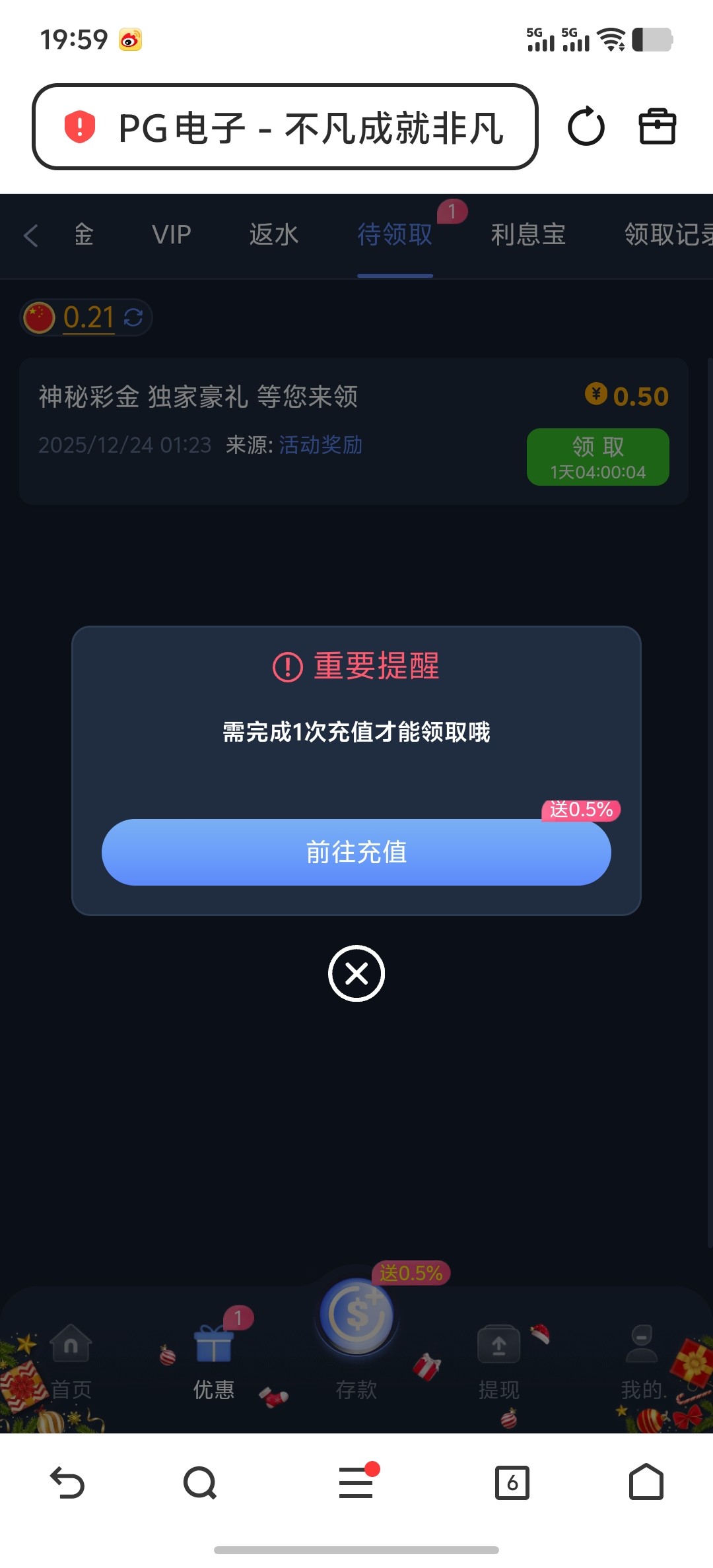Select the 待领取 tab

[395, 235]
